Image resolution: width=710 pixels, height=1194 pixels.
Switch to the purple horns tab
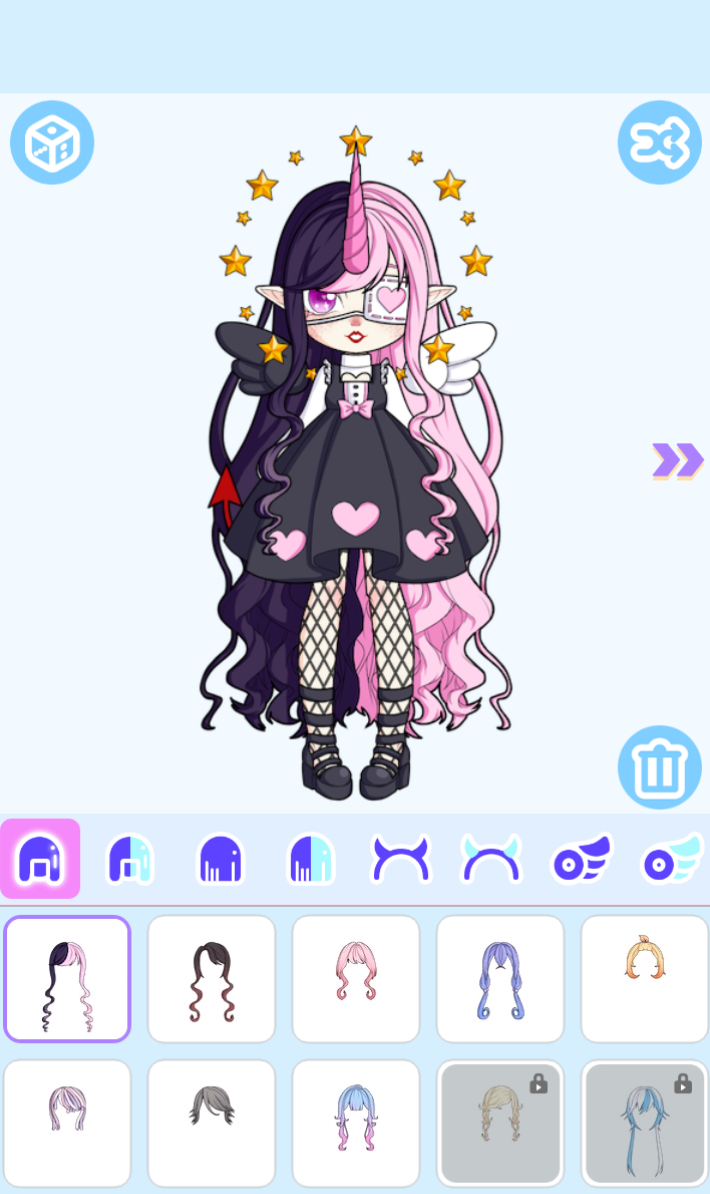click(x=401, y=859)
